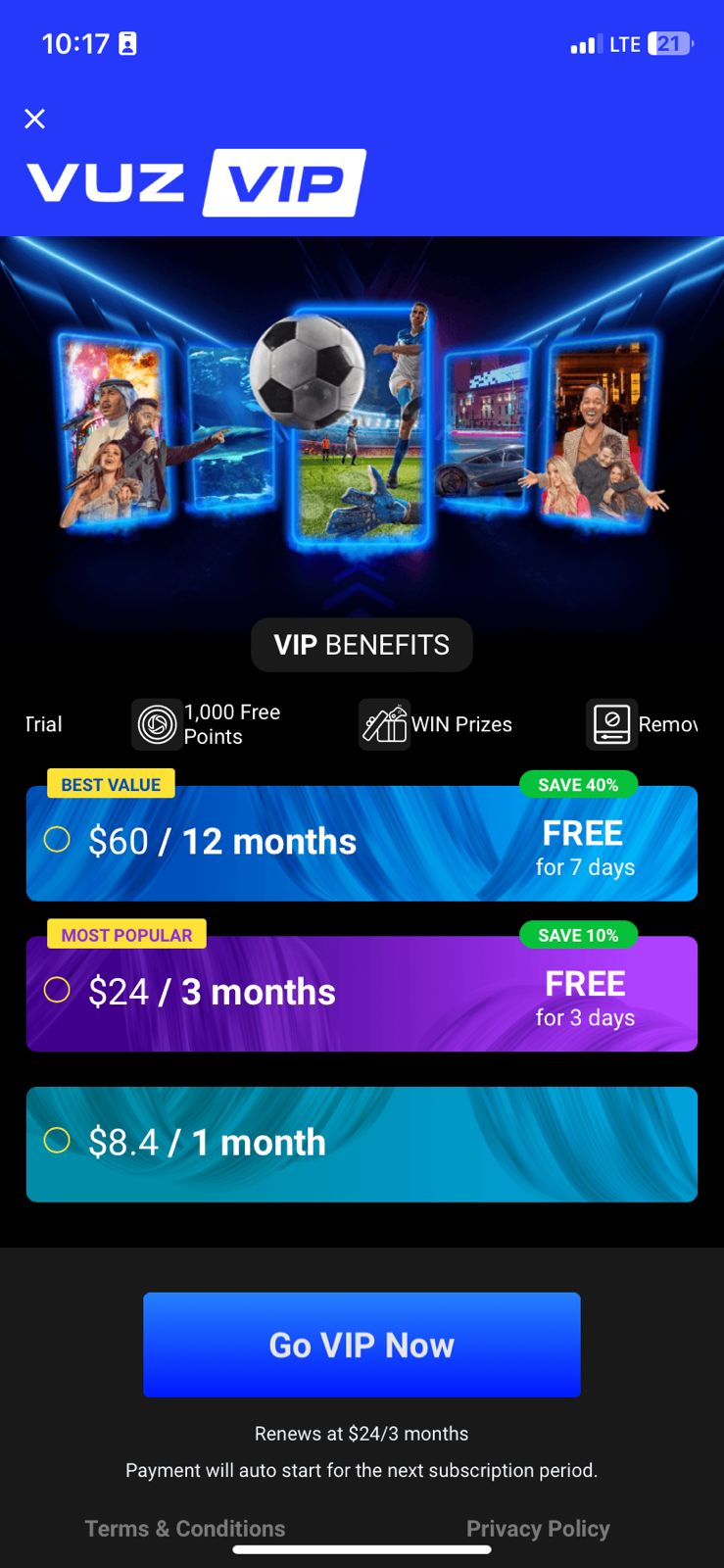The height and width of the screenshot is (1568, 724).
Task: Tap the Trial benefit in the carousel
Action: pyautogui.click(x=43, y=724)
